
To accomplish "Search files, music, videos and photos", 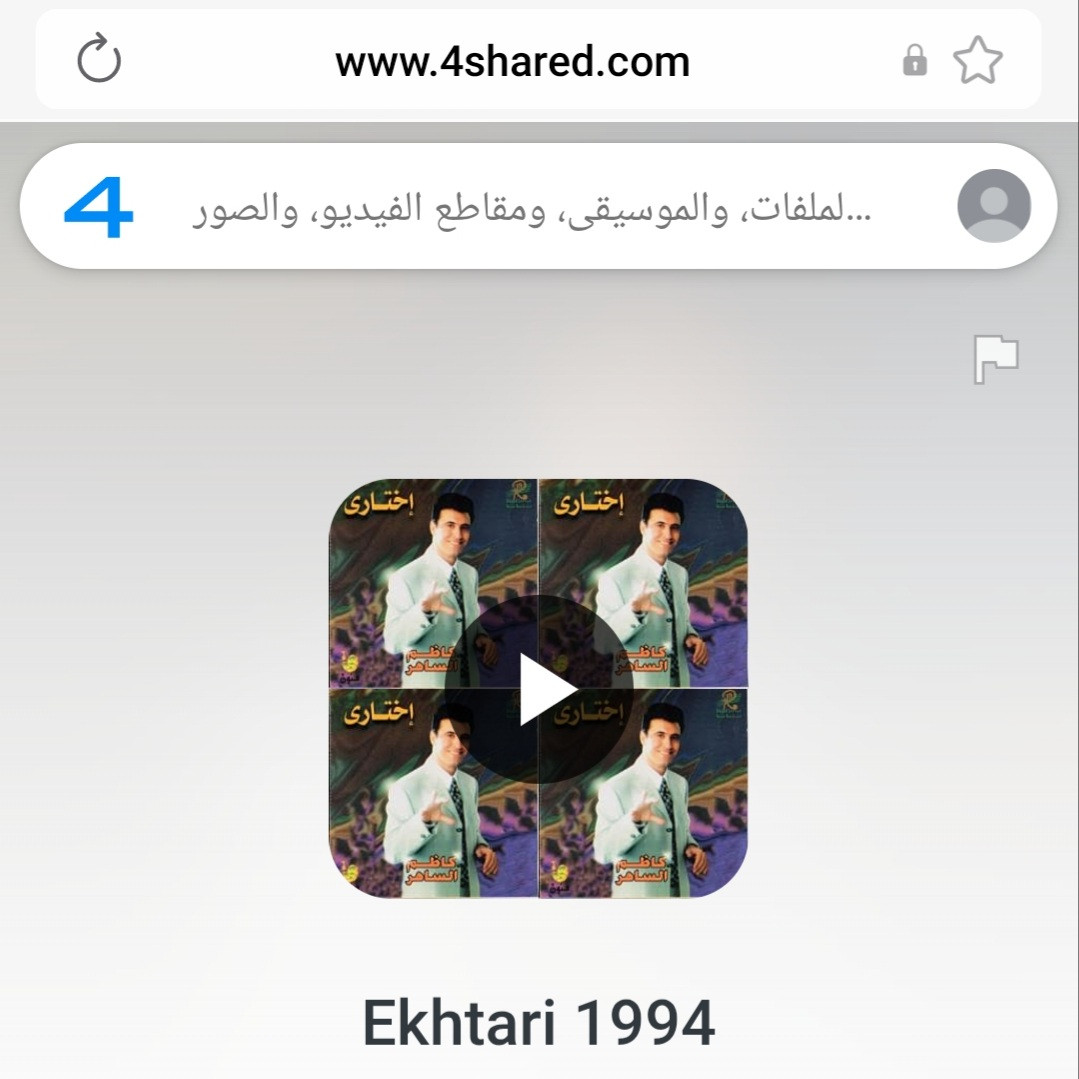I will (x=530, y=207).
